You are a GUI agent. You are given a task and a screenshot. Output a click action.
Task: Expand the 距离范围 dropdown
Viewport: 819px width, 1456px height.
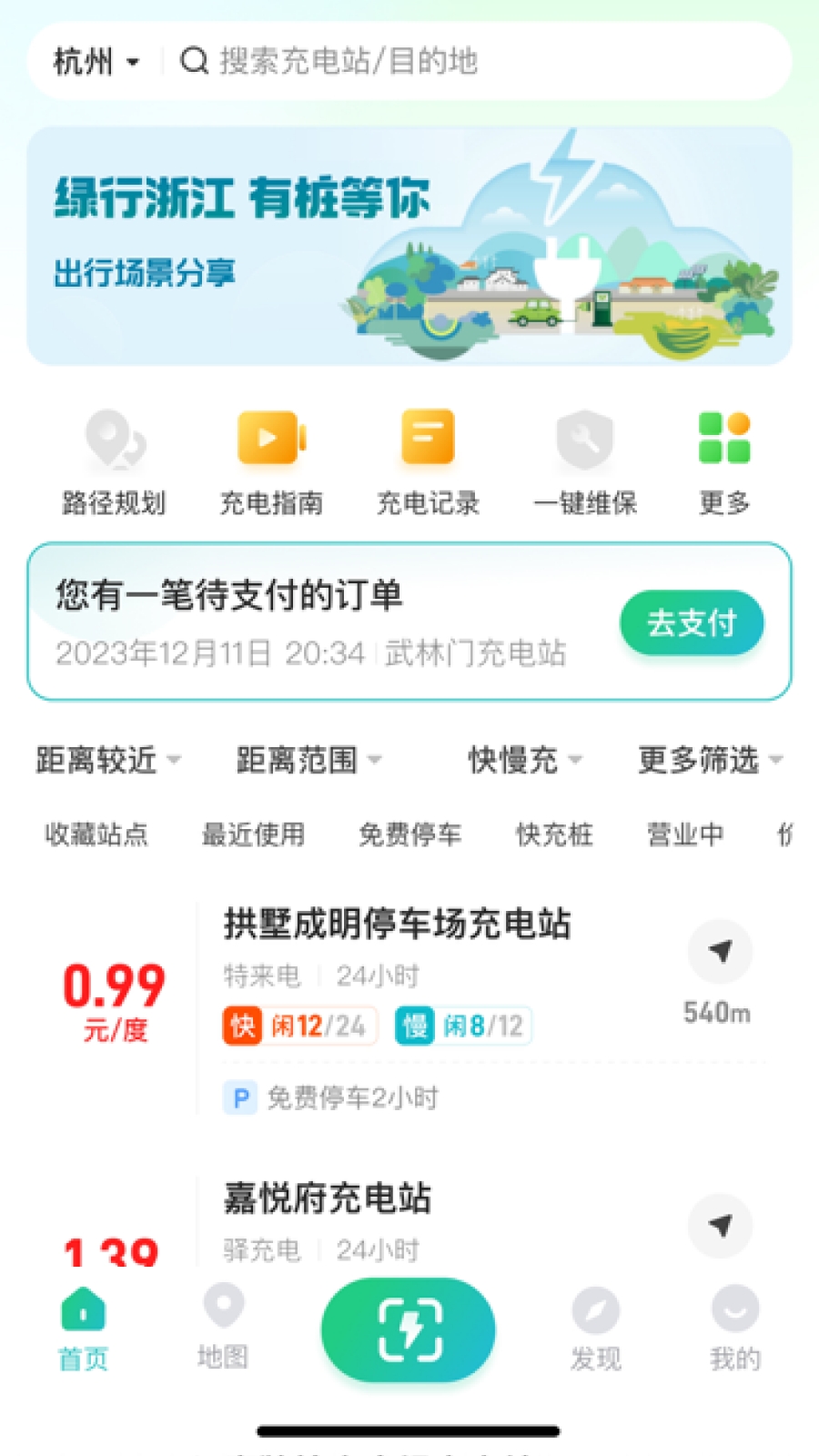coord(309,759)
